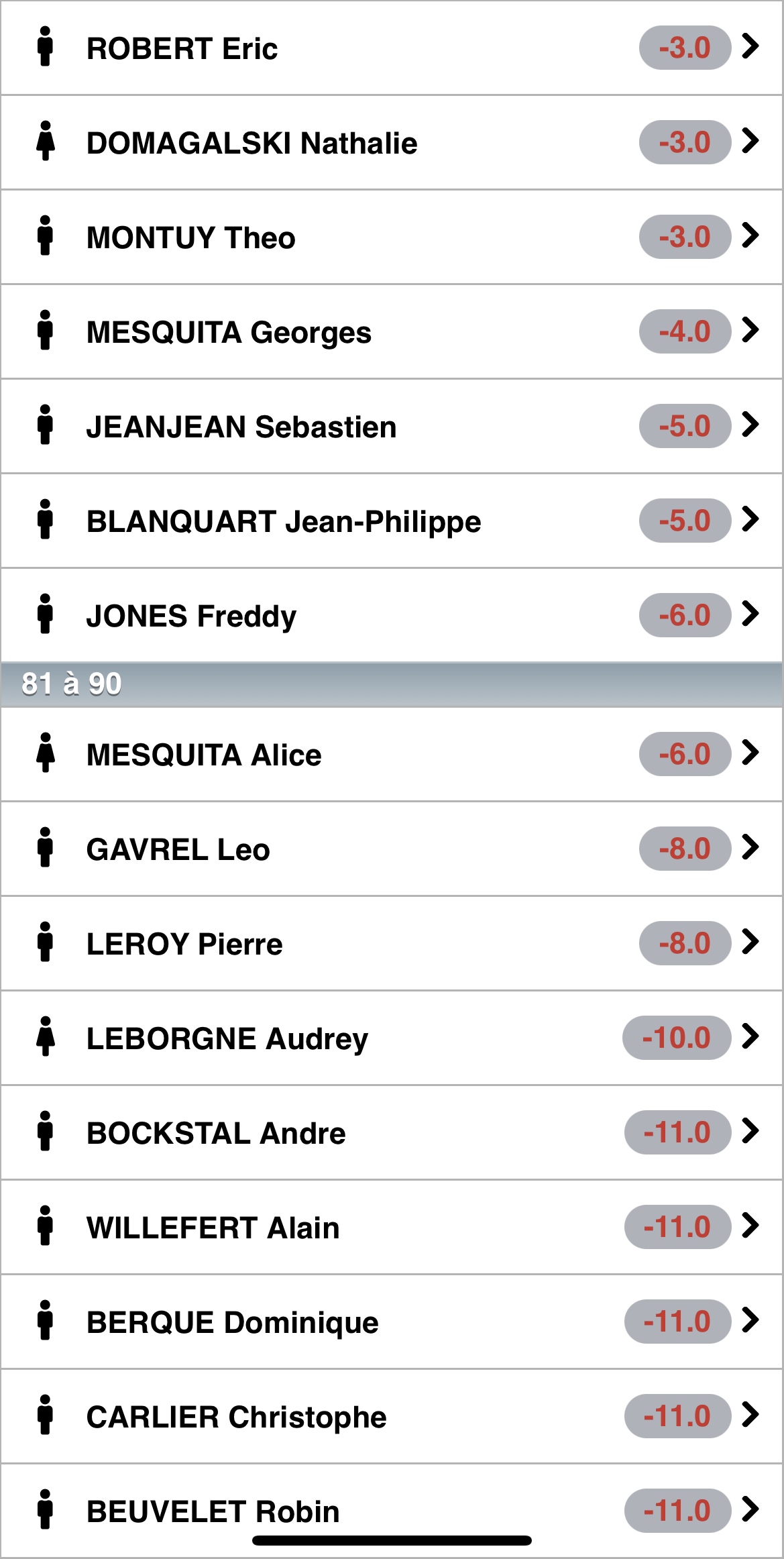Open LEROY Pierre's details
This screenshot has width=784, height=1559.
tap(392, 943)
